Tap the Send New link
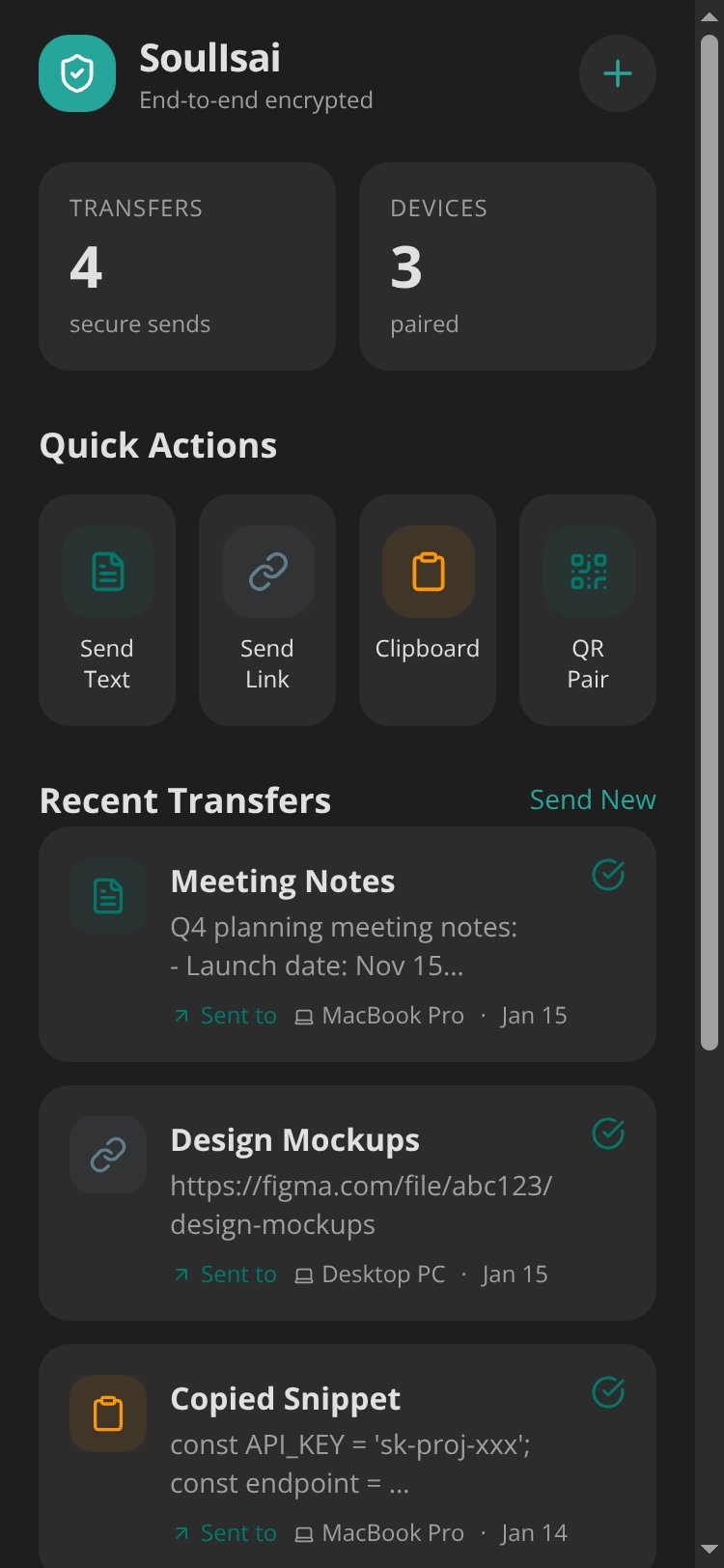The image size is (724, 1568). (593, 799)
